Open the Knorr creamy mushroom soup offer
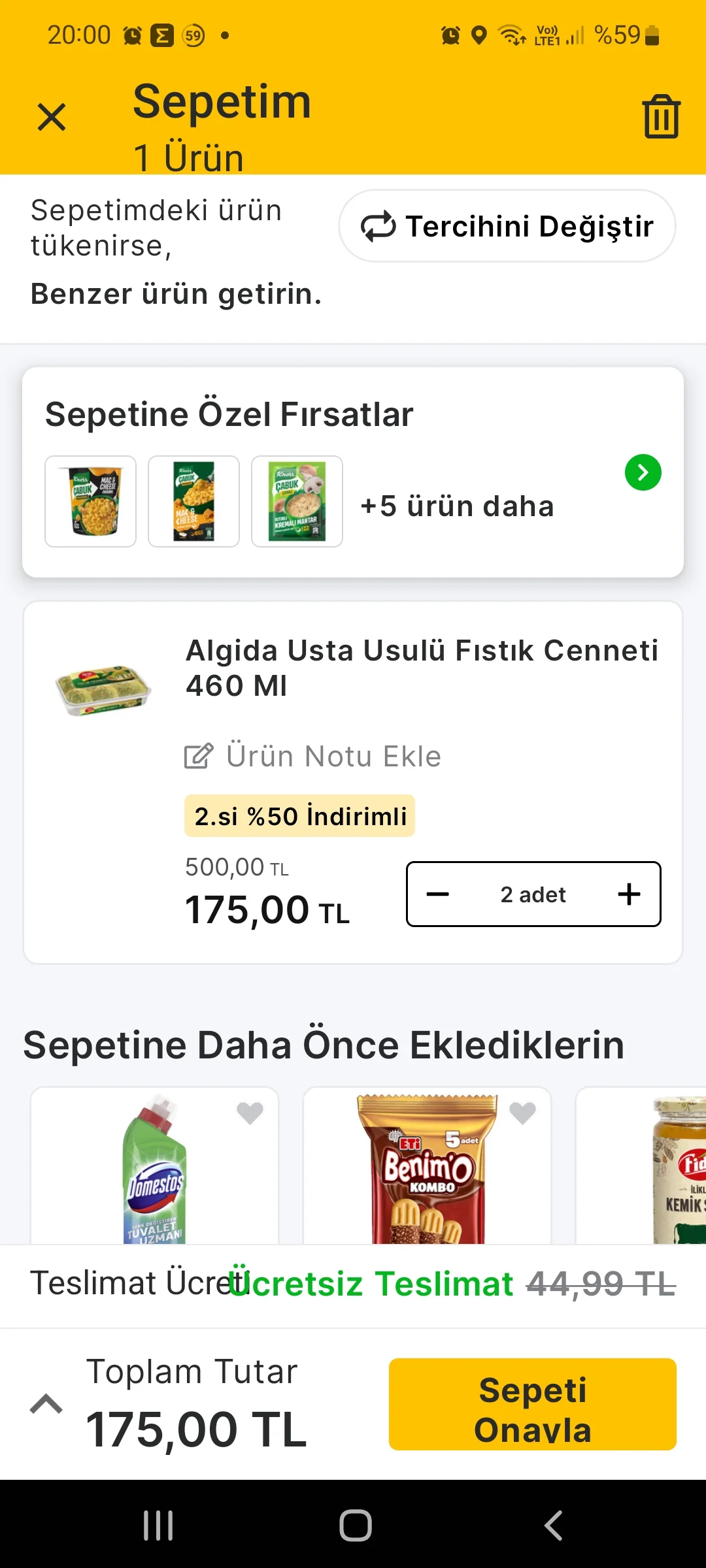The height and width of the screenshot is (1568, 706). (297, 501)
